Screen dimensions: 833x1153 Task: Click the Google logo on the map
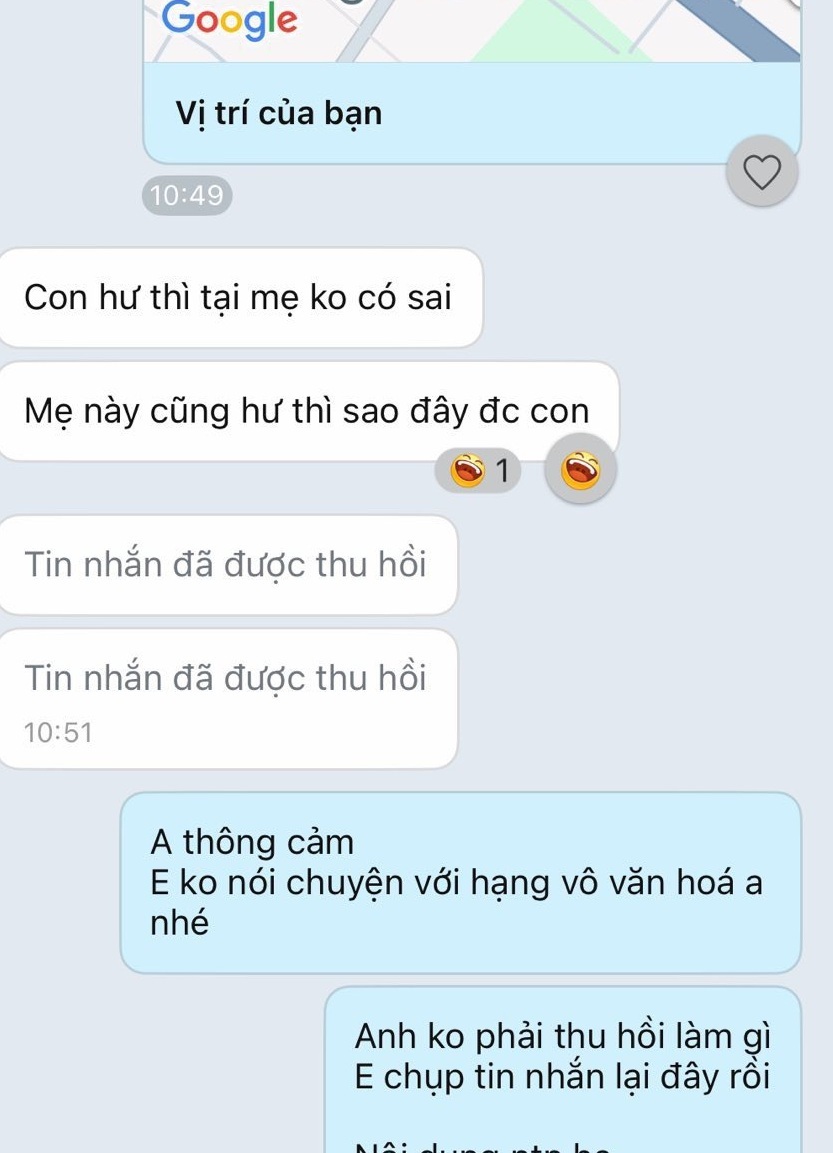(x=231, y=18)
